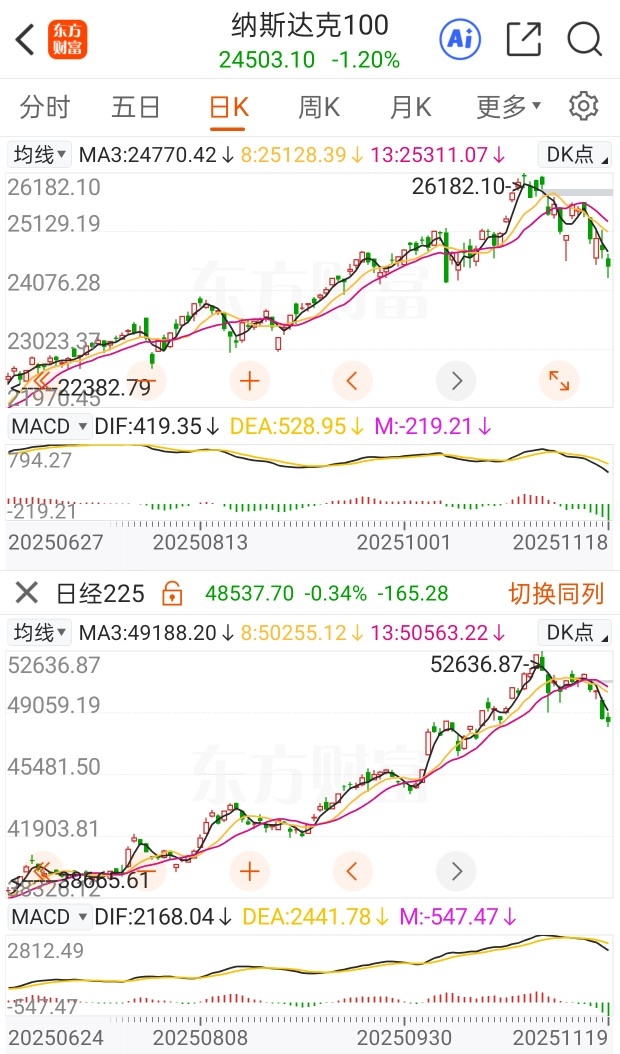Tap the DK点 button on Nasdaq chart

point(574,155)
